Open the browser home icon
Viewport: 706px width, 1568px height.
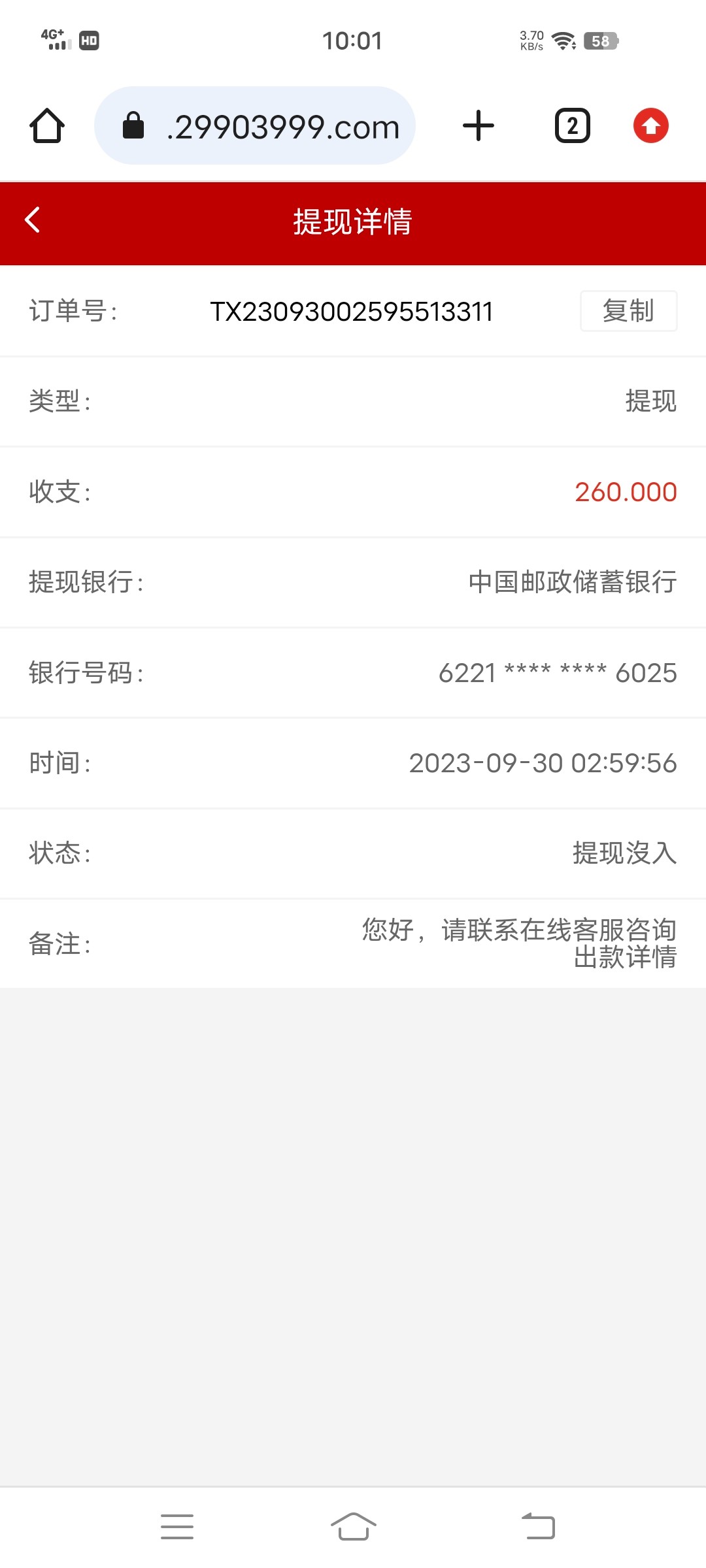(46, 126)
